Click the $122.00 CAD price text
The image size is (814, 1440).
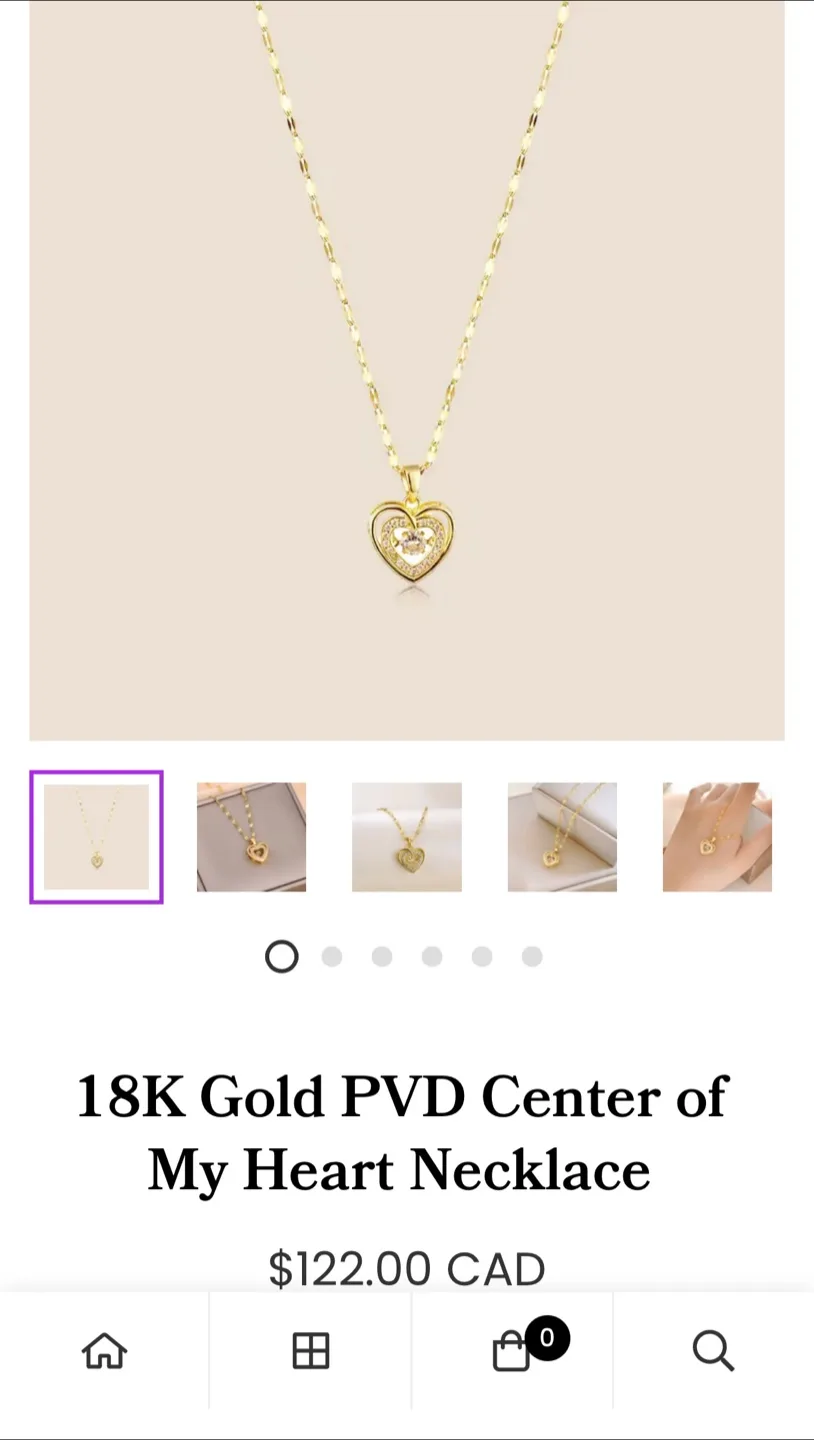406,1268
